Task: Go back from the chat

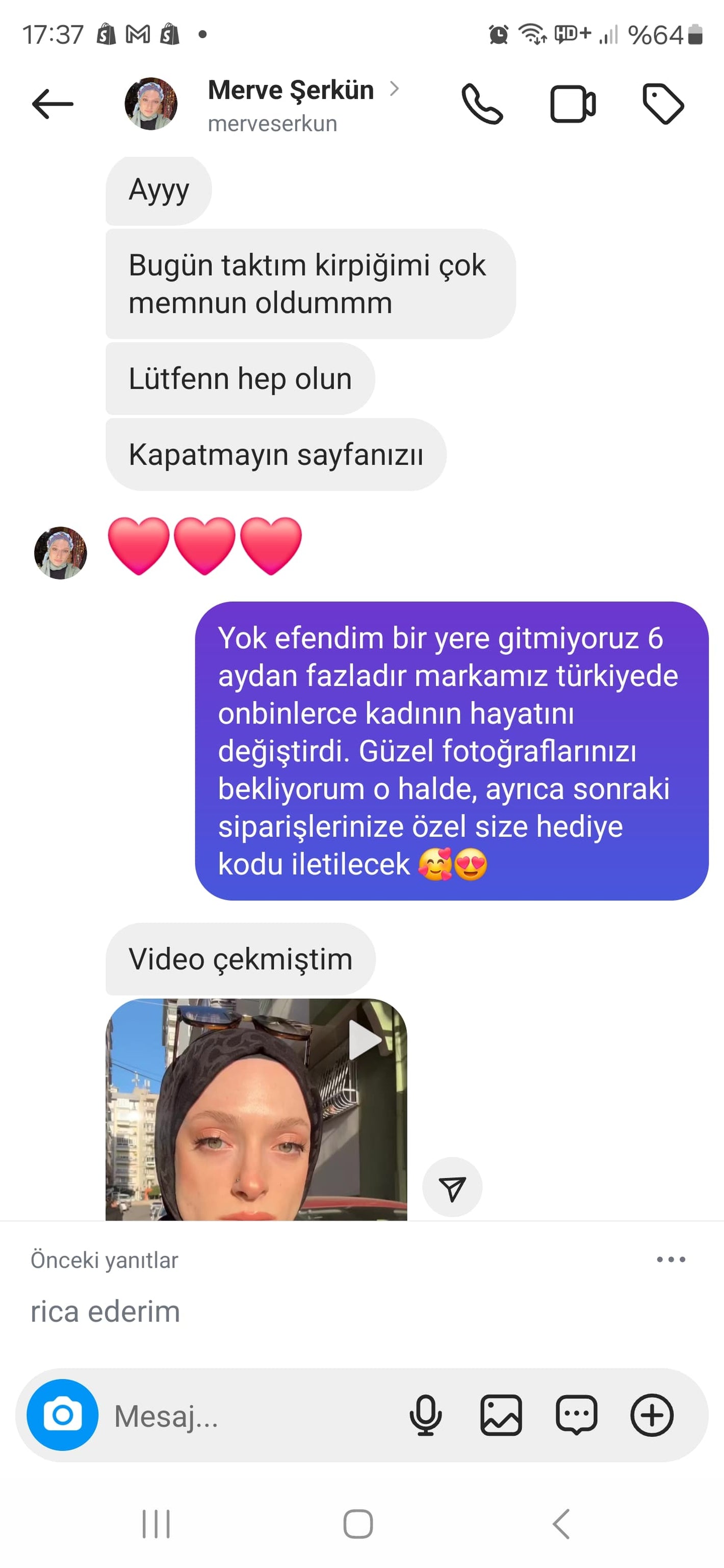Action: [53, 104]
